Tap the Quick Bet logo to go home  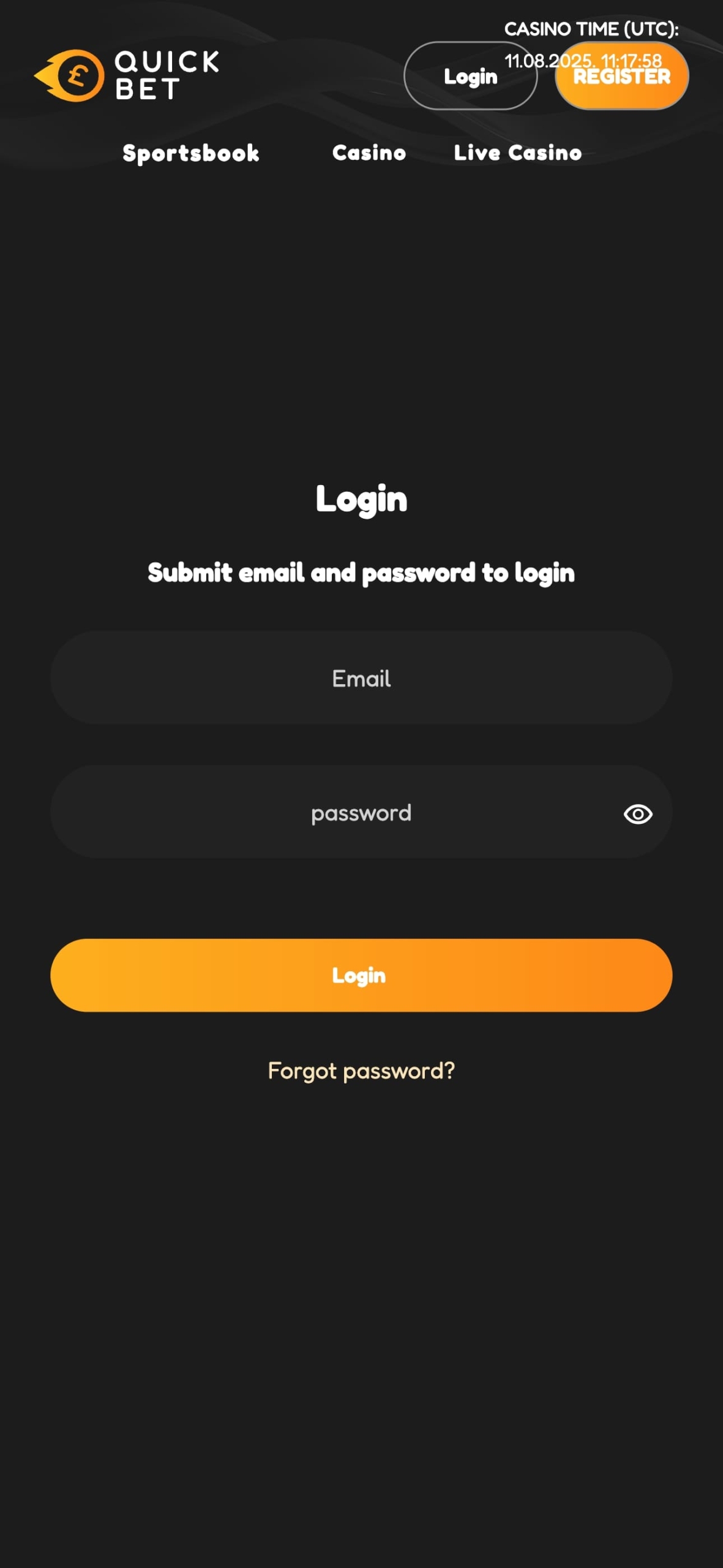click(126, 75)
